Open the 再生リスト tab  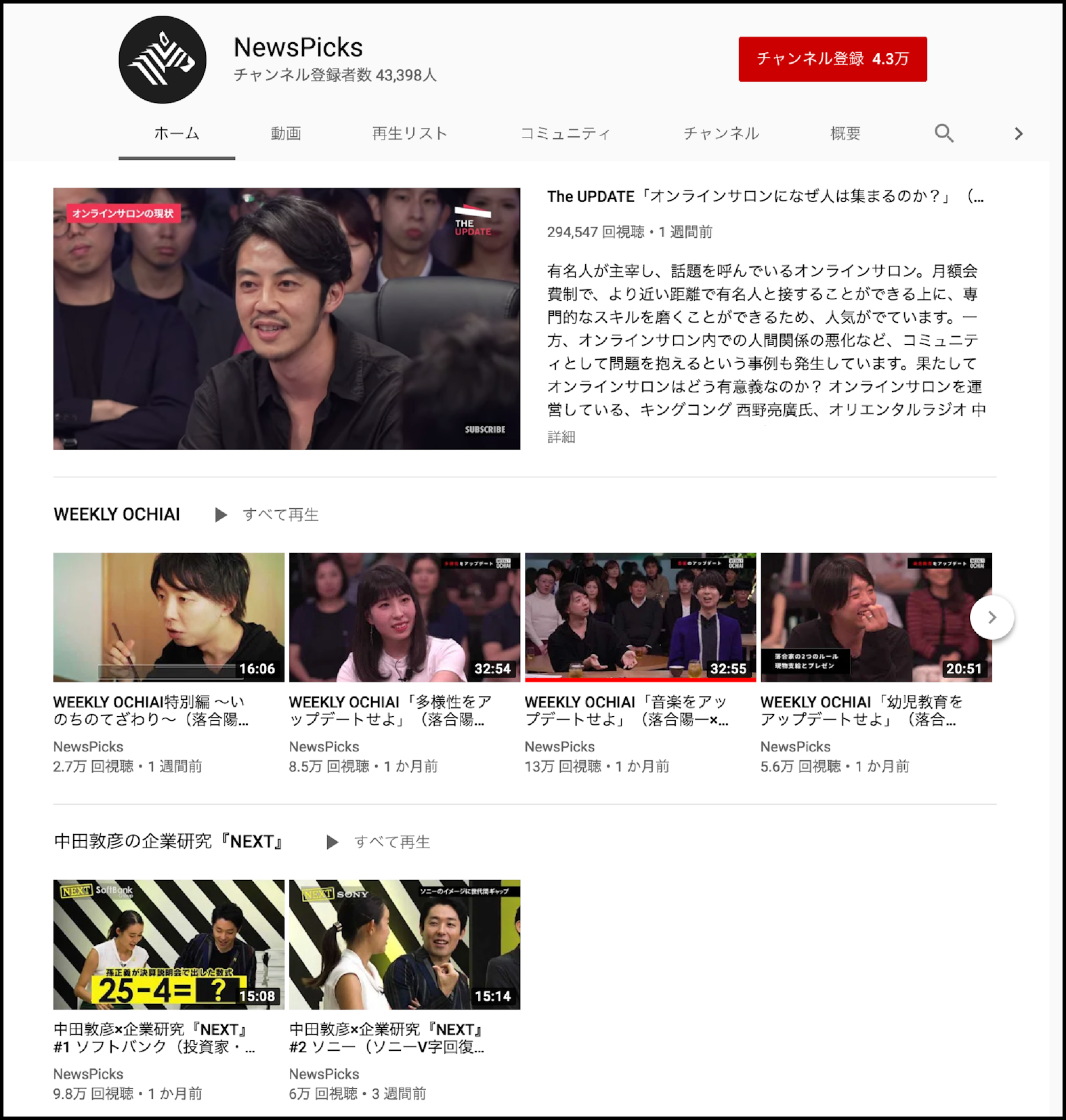409,133
